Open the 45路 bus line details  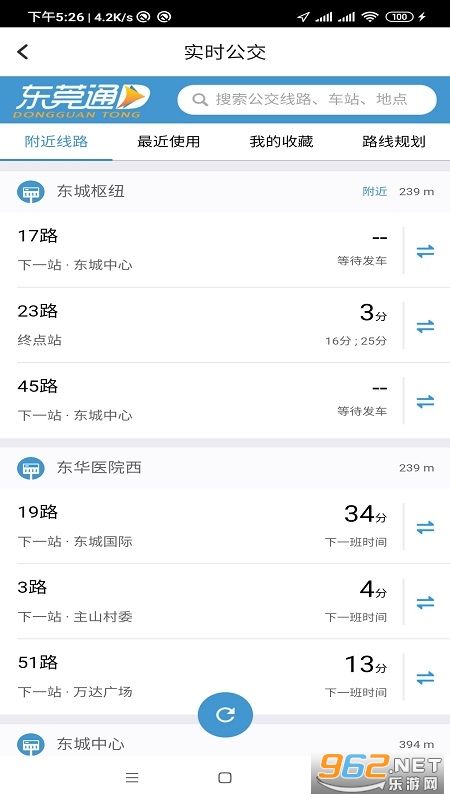pyautogui.click(x=202, y=400)
